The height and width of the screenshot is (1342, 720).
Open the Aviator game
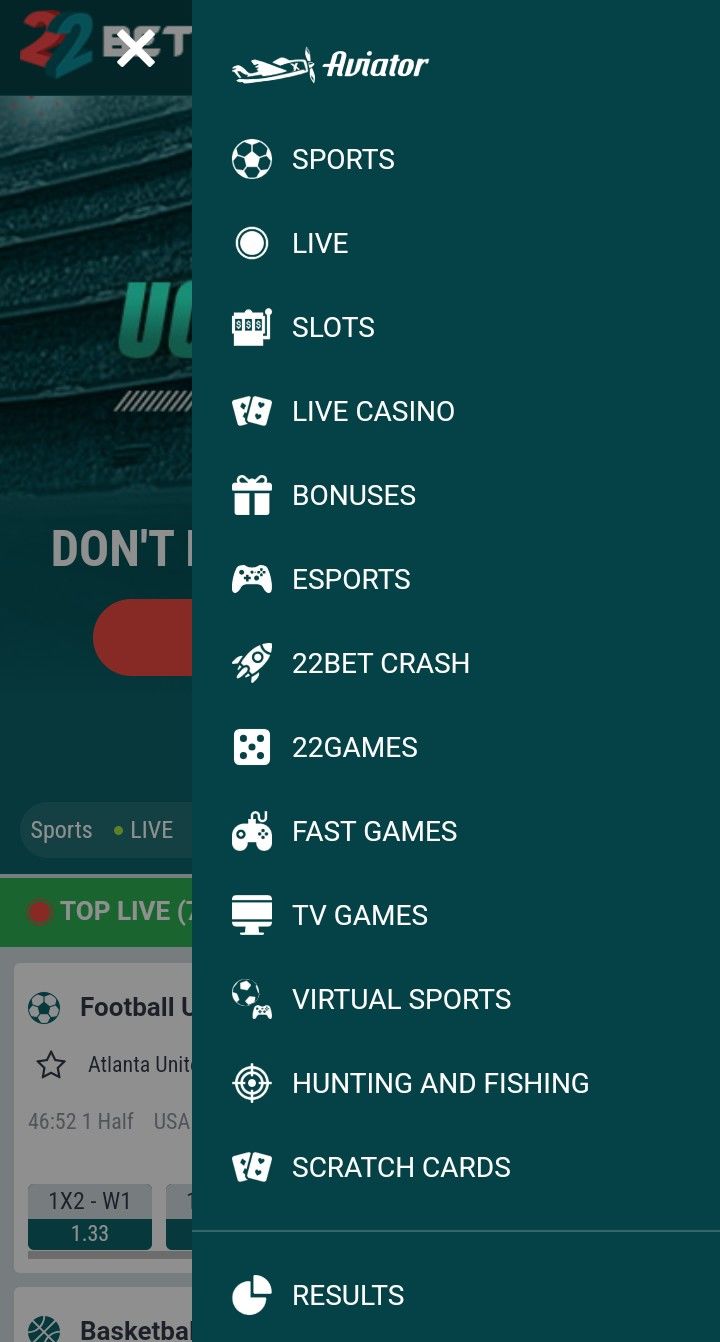tap(330, 66)
